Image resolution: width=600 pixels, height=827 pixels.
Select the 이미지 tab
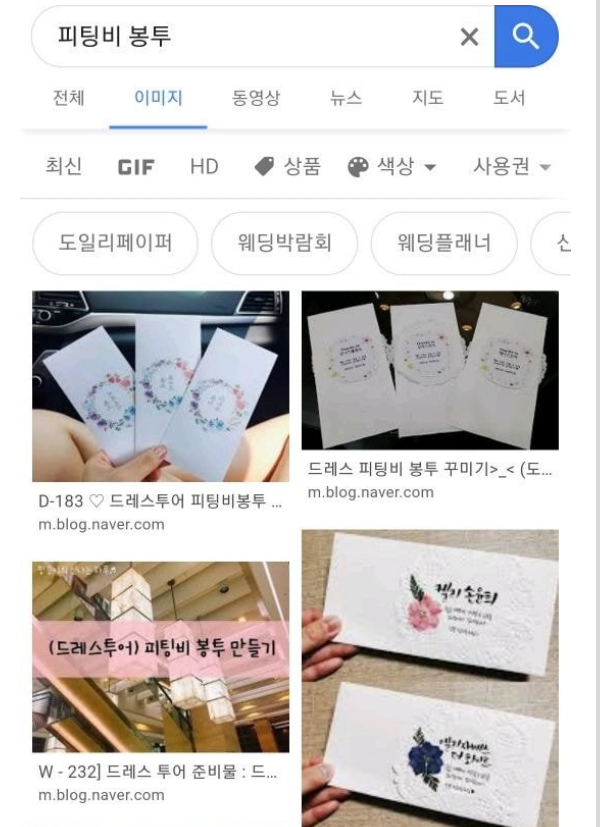158,98
